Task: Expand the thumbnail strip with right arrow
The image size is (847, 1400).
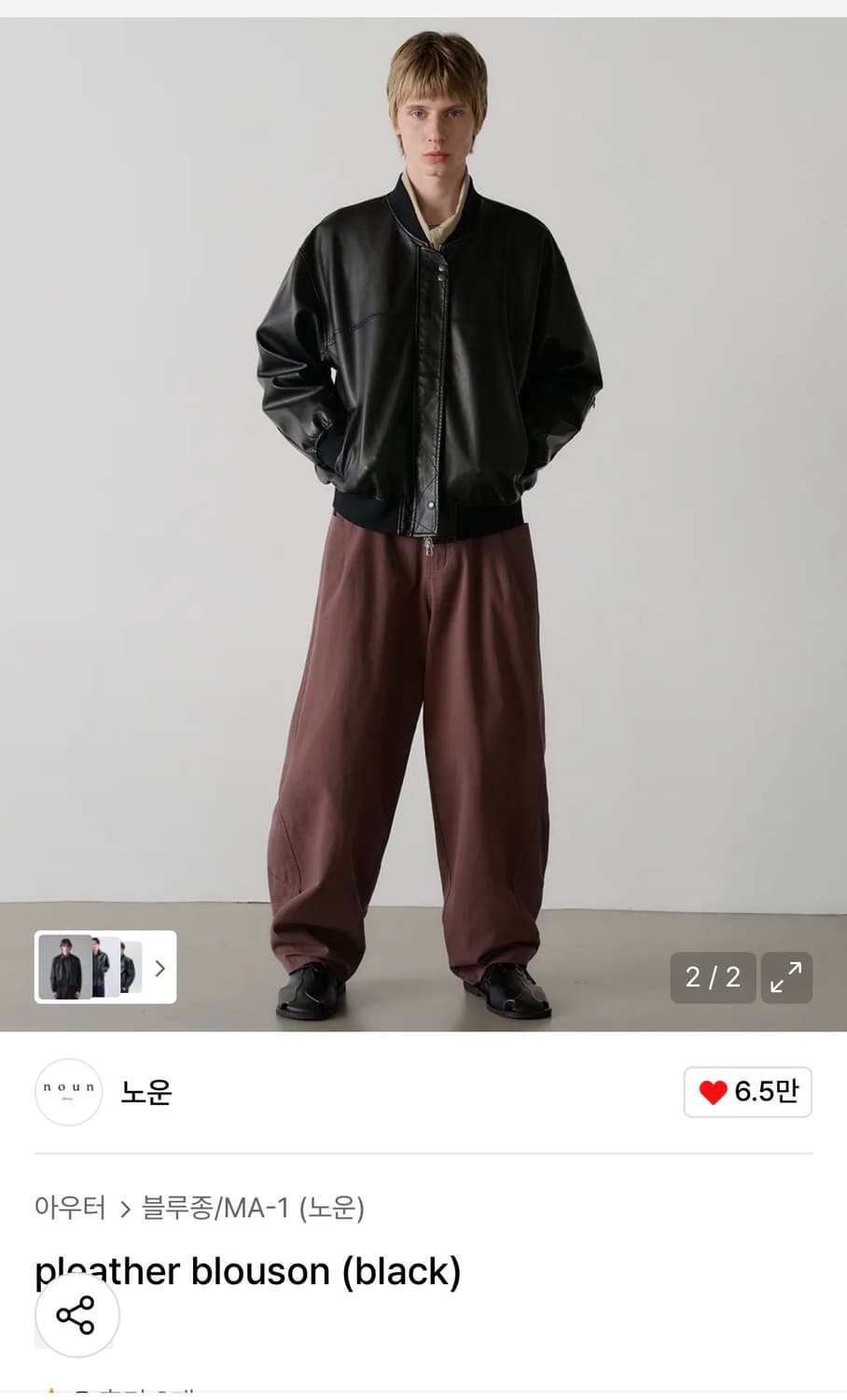Action: (160, 968)
